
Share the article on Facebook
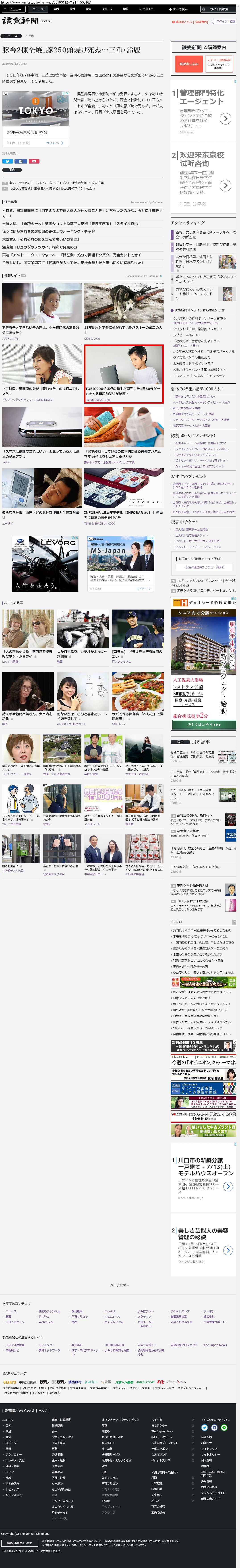21,161
